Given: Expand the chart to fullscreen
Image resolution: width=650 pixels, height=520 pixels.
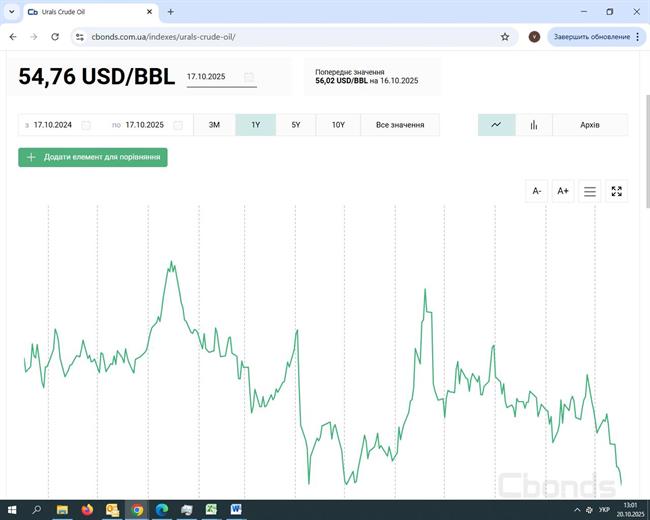Looking at the screenshot, I should tap(617, 191).
